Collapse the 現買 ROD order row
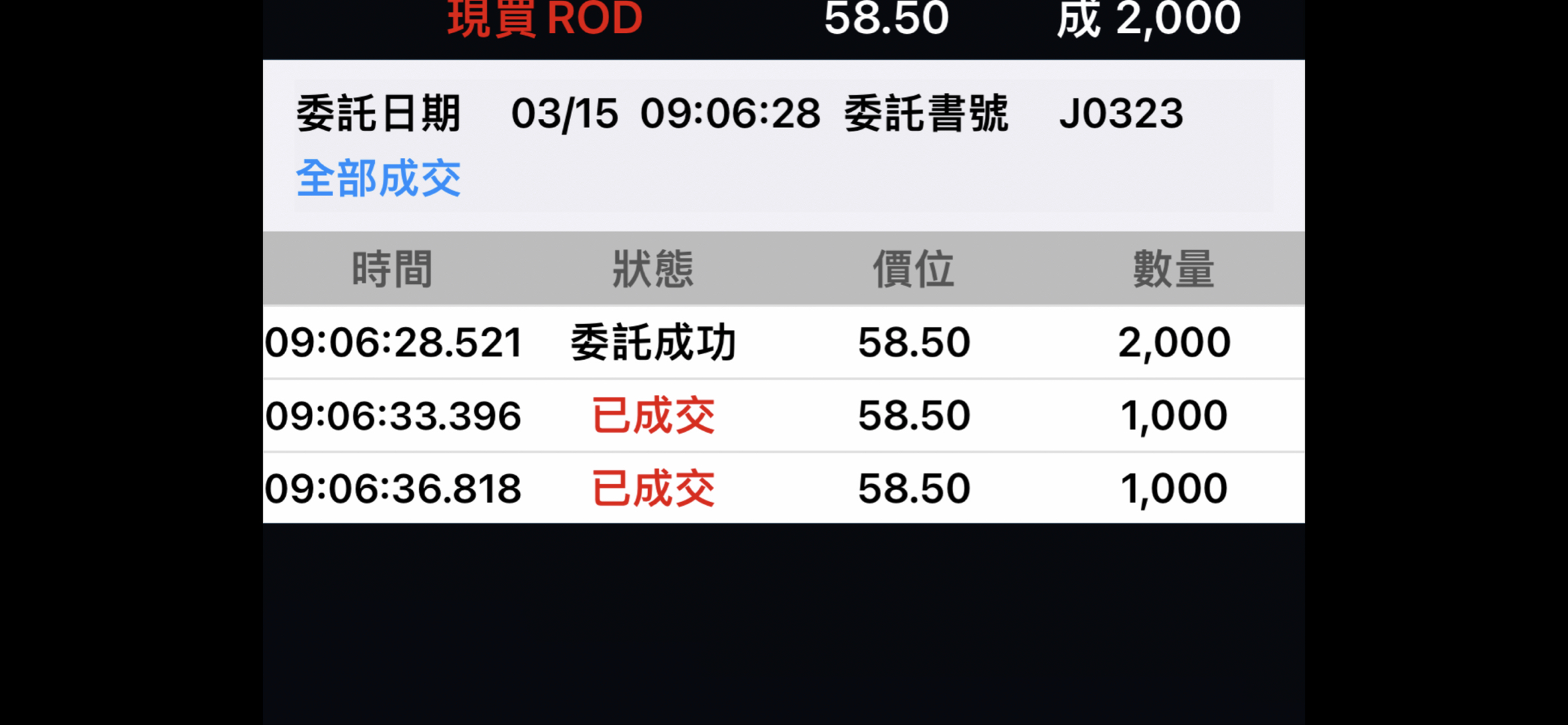1568x725 pixels. [x=783, y=21]
